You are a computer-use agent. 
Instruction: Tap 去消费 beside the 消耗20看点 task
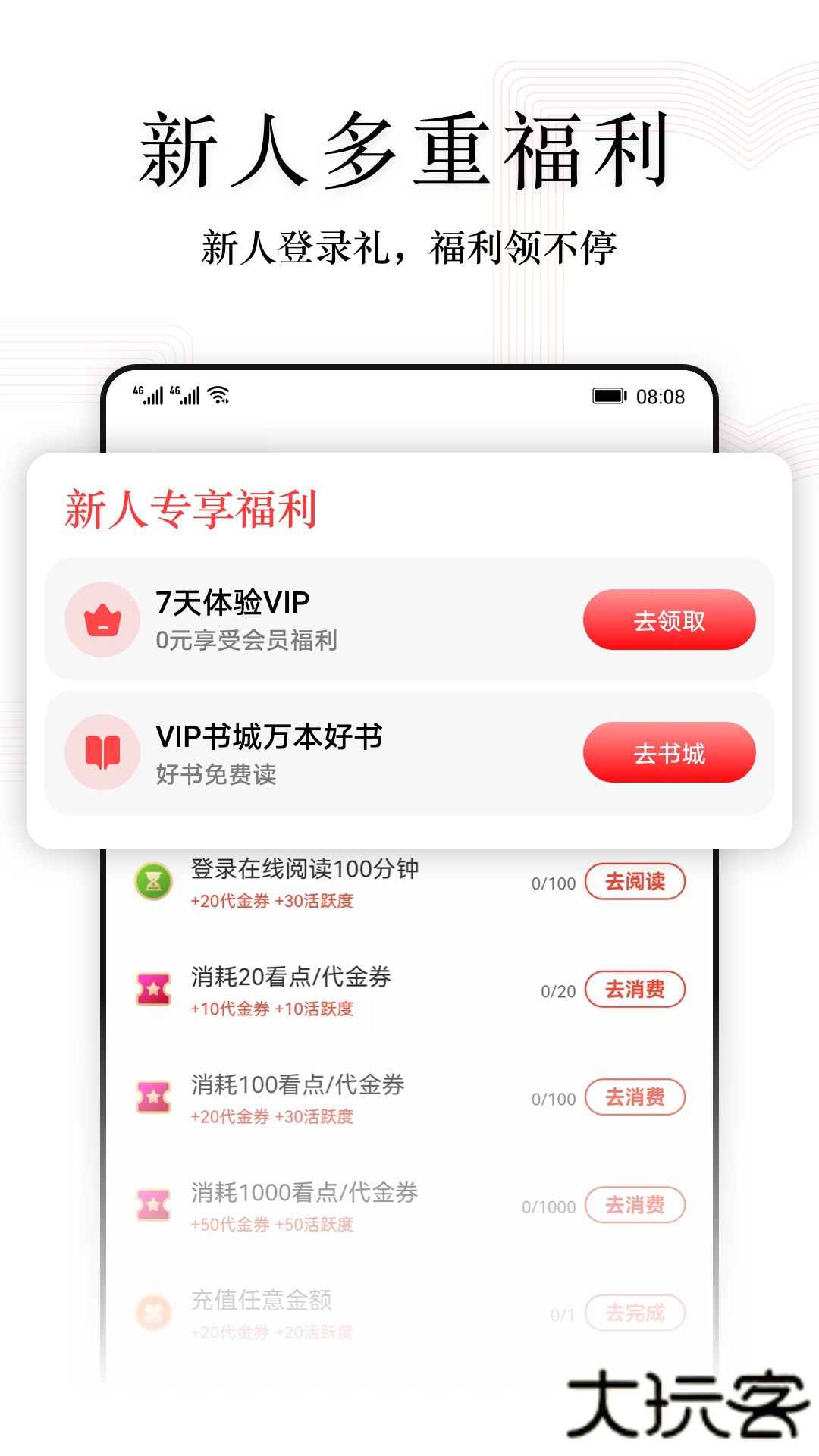(x=633, y=990)
